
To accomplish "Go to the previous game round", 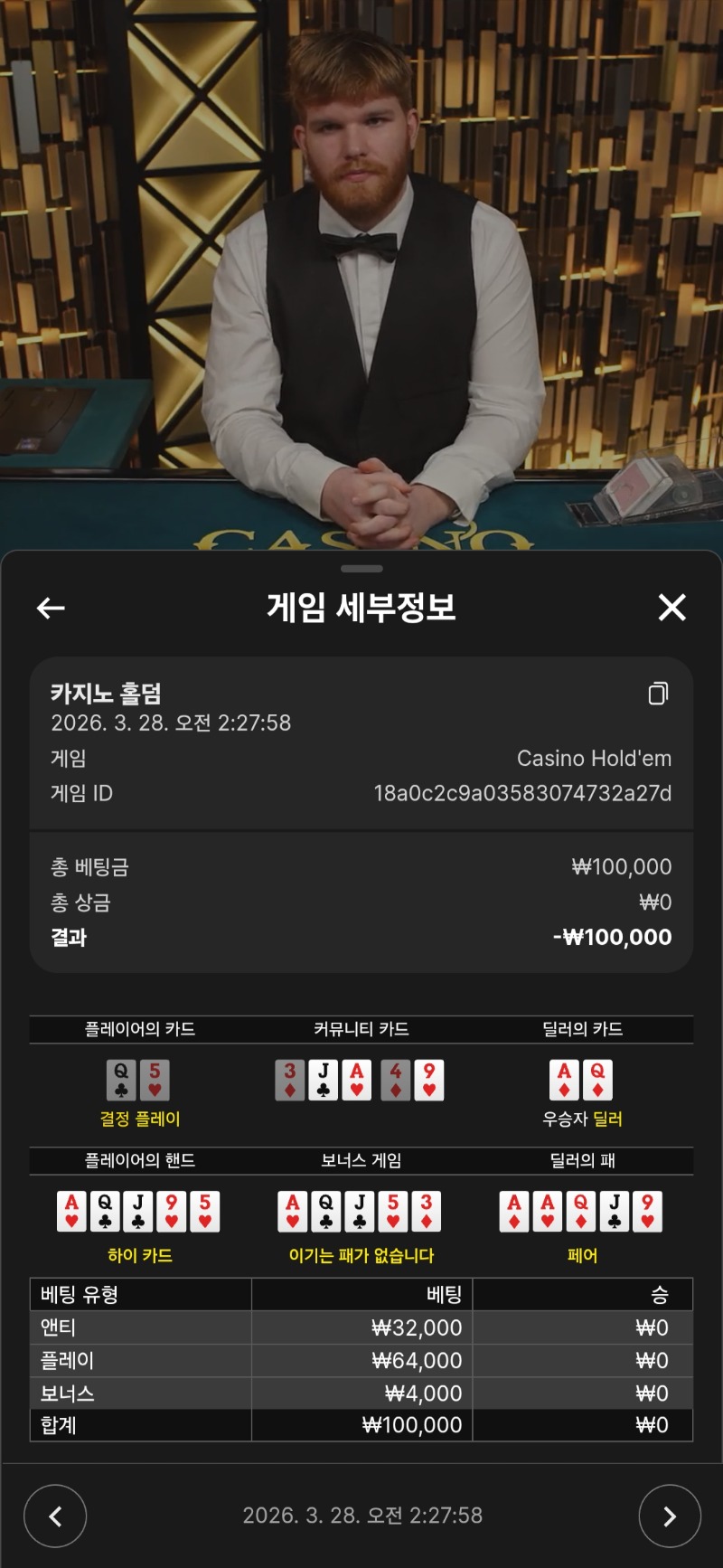I will (x=55, y=1516).
